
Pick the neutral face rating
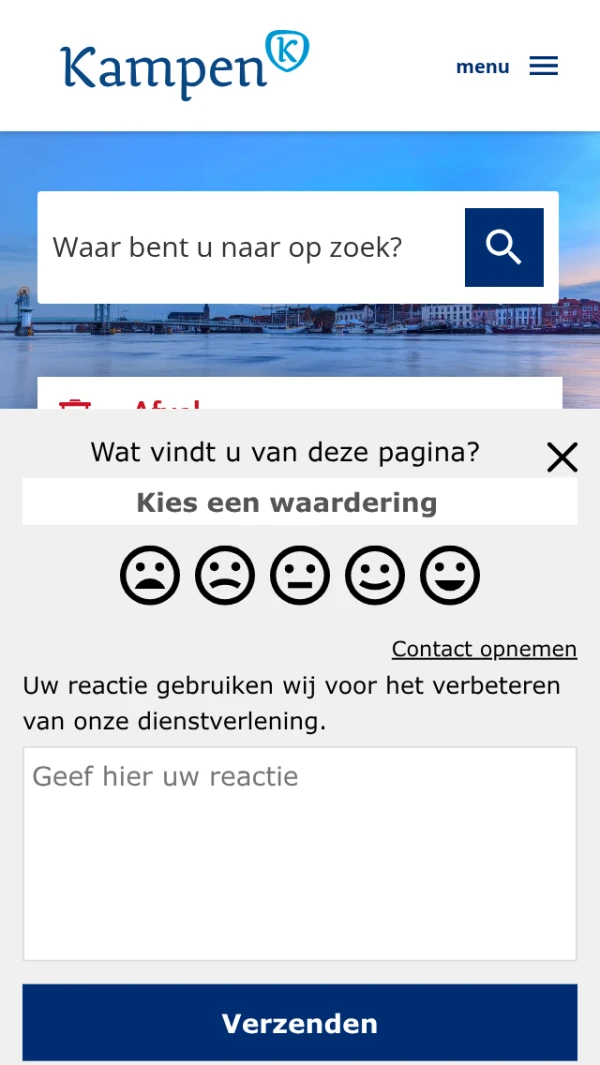tap(300, 576)
